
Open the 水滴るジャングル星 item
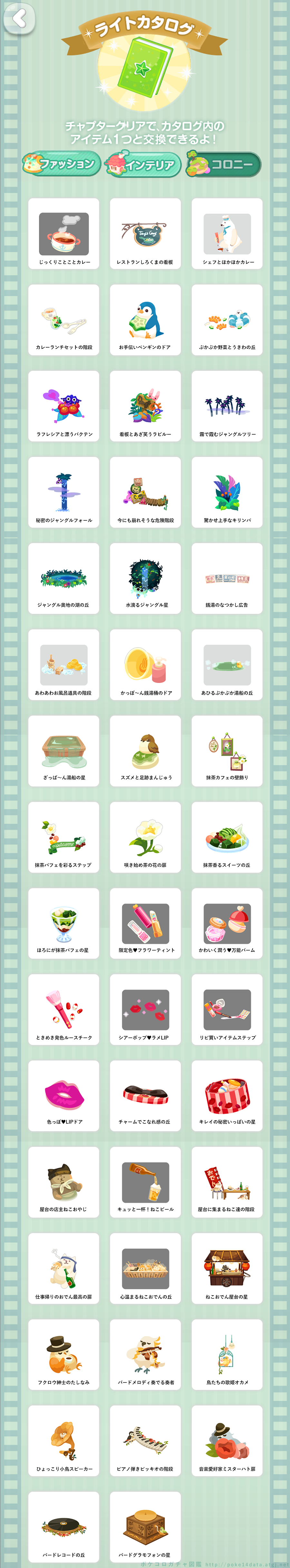(145, 578)
